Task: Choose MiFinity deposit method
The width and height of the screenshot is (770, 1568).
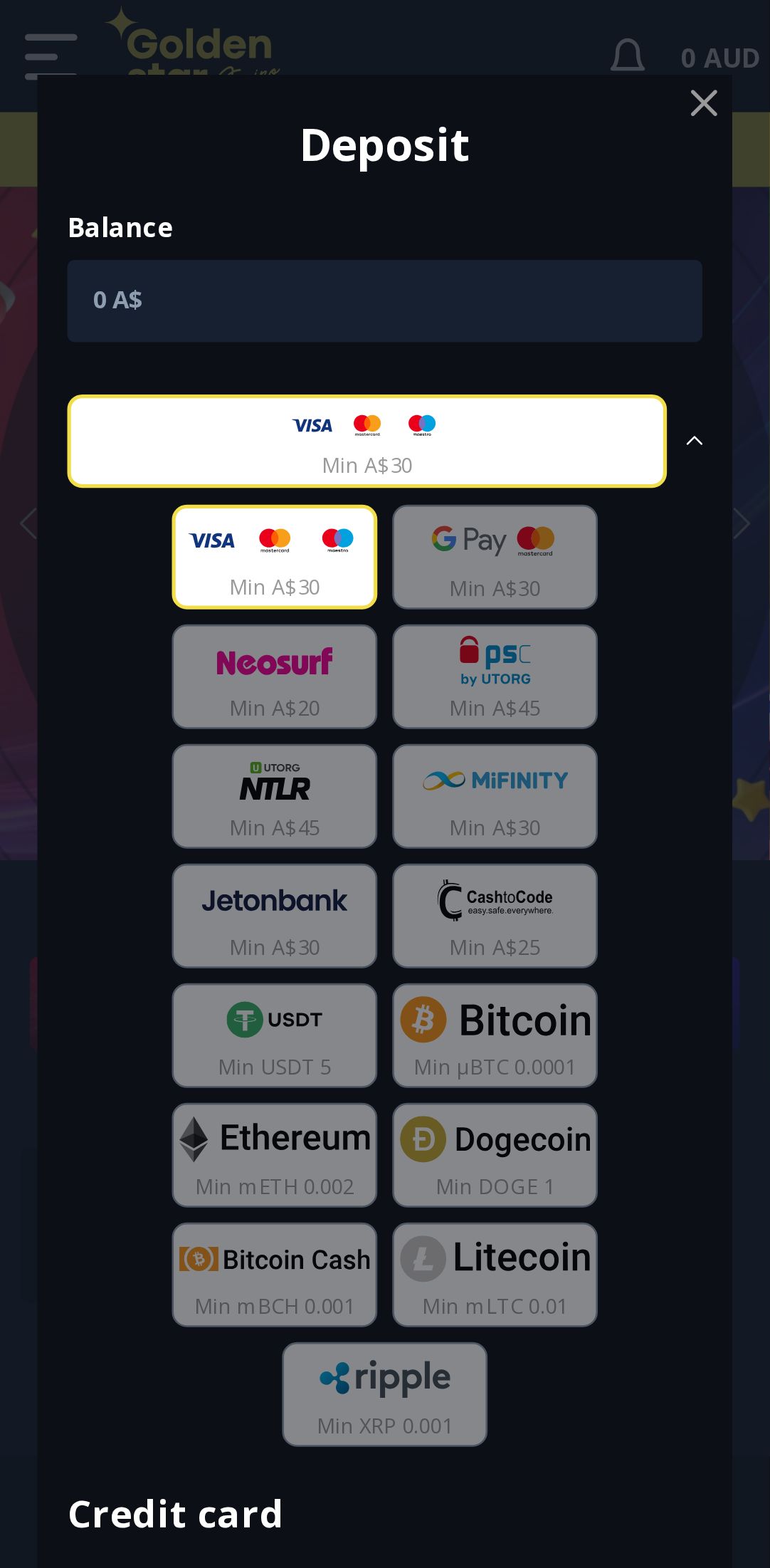Action: (495, 797)
